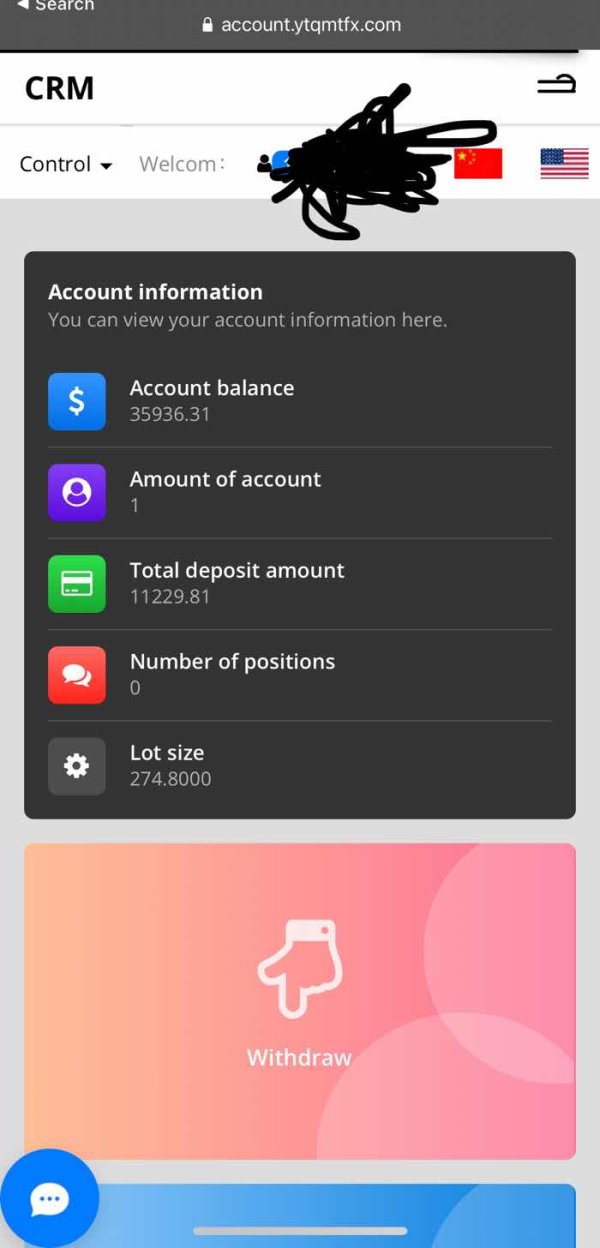Tap the account.ytqmtfx.com address bar
This screenshot has width=600, height=1248.
(x=301, y=25)
